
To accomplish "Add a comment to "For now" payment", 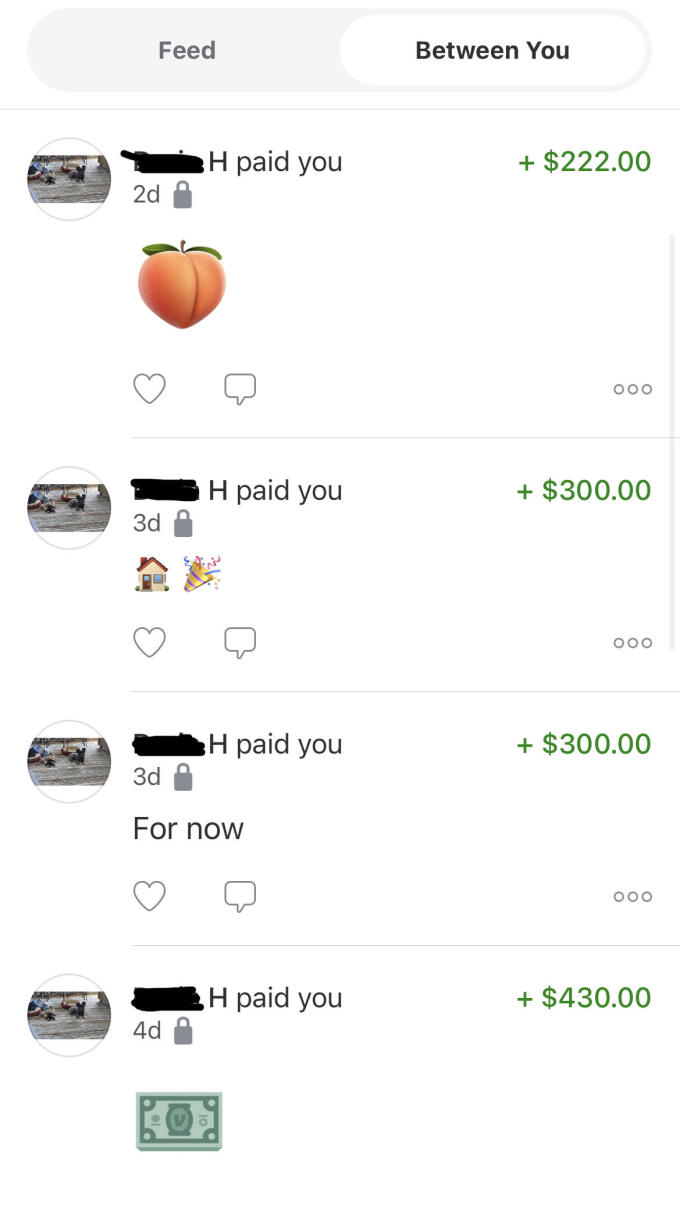I will click(x=240, y=896).
